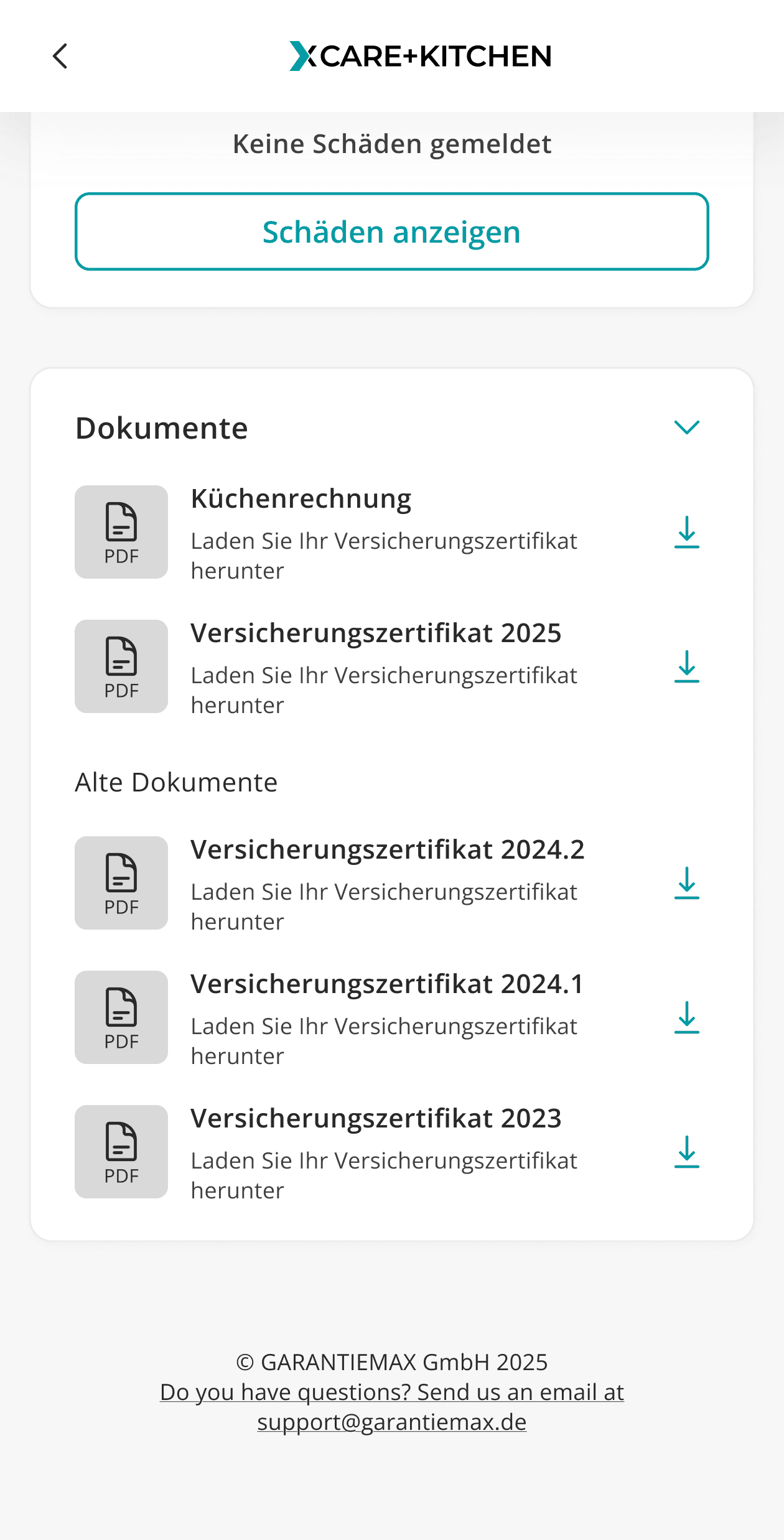
Task: Open the support@garantiemax.de email link
Action: 392,1422
